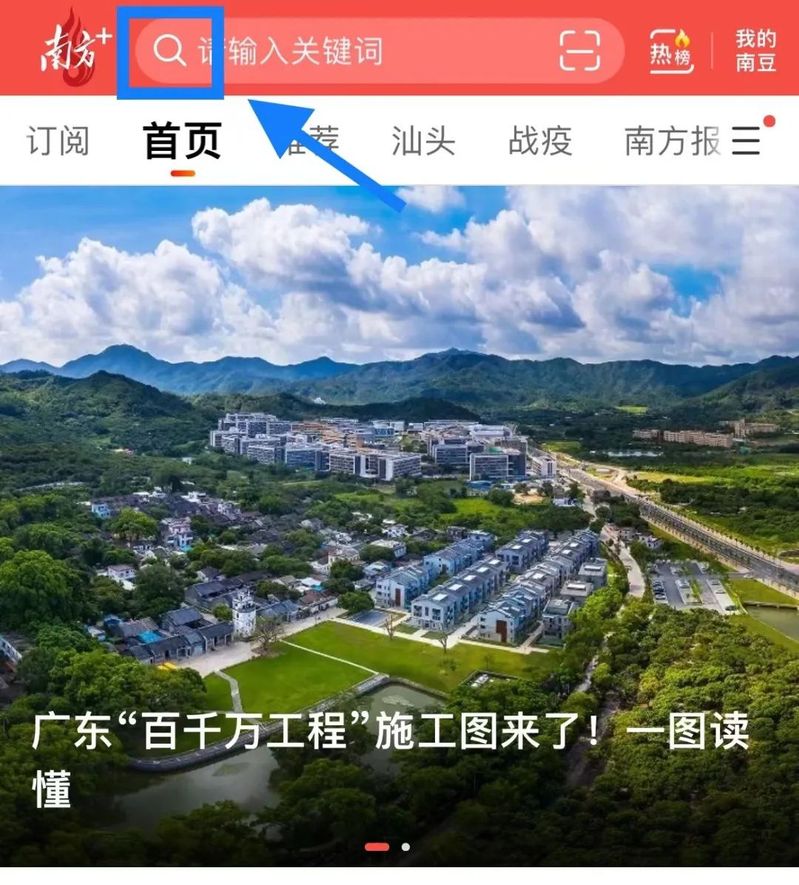Open the 南方报 tab
The width and height of the screenshot is (799, 885).
coord(672,141)
